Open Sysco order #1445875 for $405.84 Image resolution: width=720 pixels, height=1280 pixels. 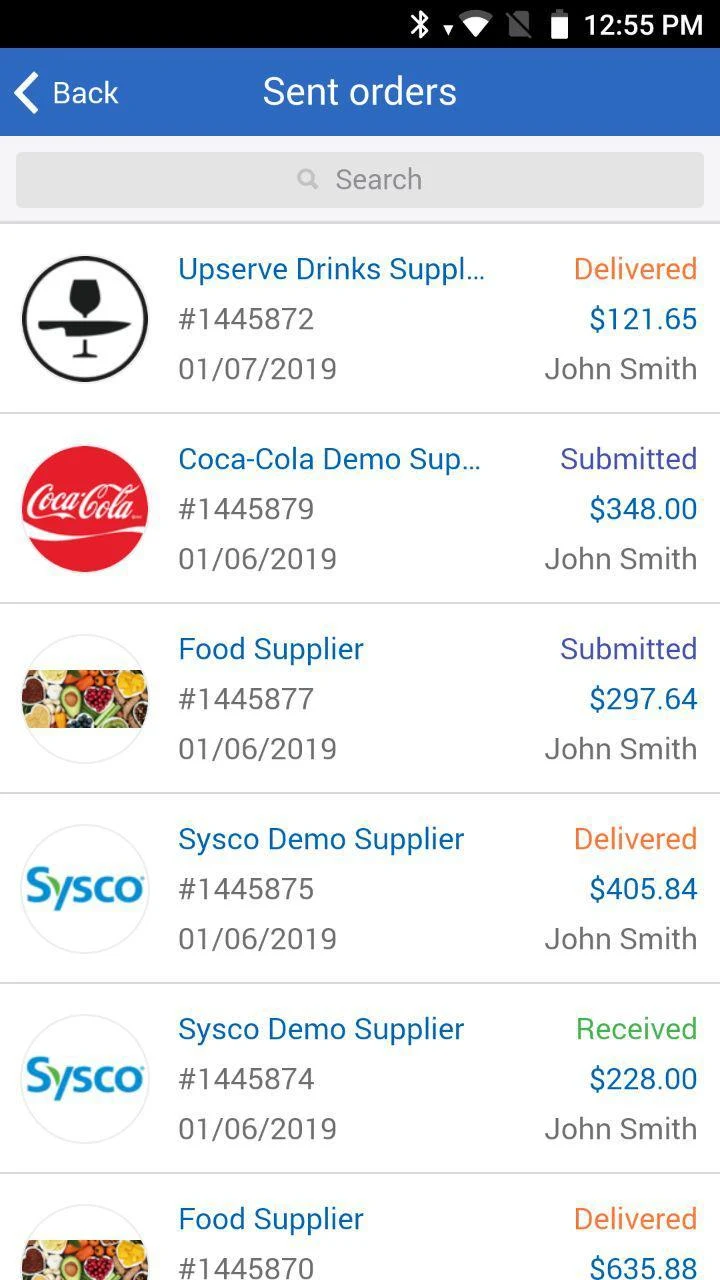[360, 888]
